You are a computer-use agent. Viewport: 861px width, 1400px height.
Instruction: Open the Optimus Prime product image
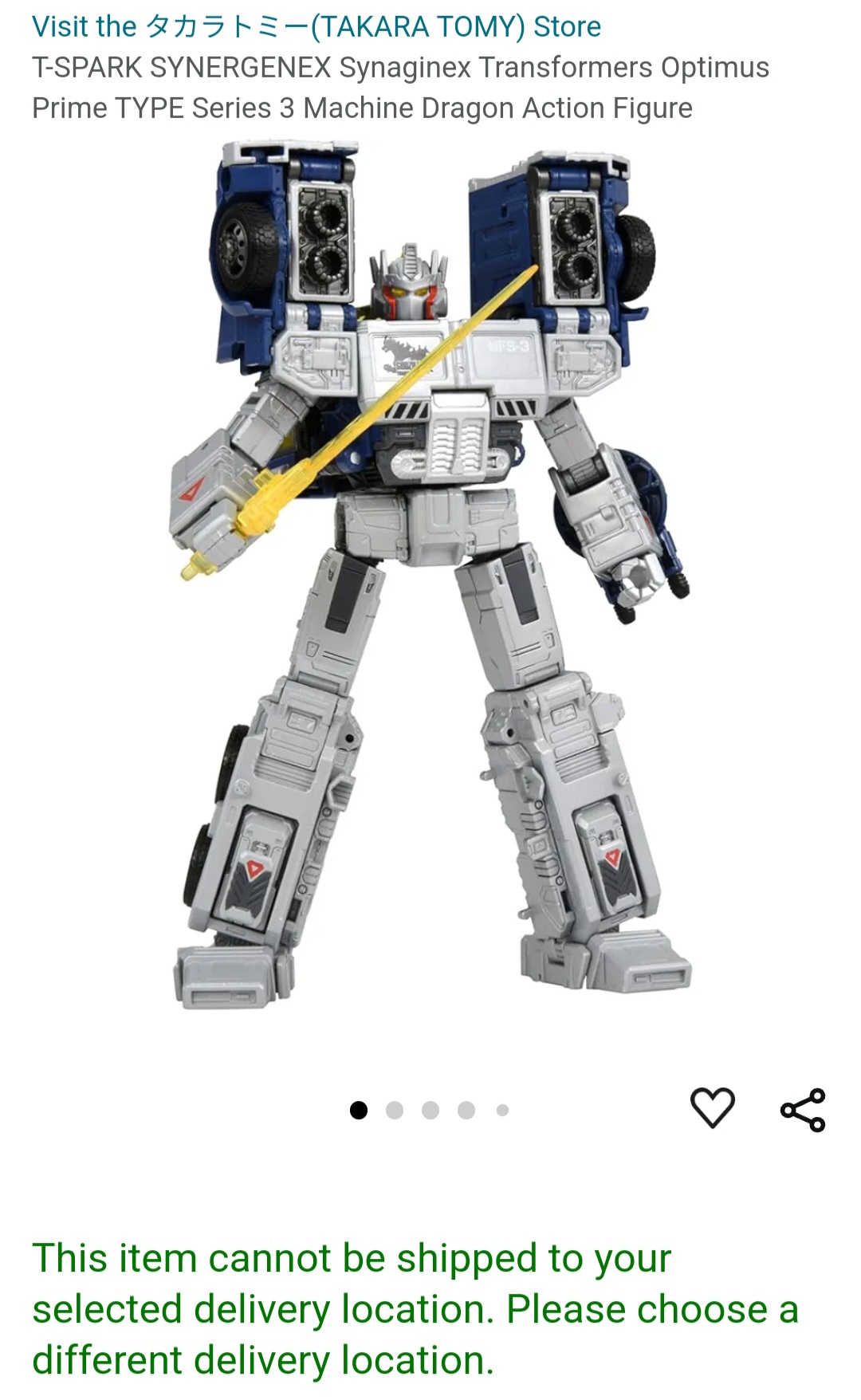coord(431,574)
